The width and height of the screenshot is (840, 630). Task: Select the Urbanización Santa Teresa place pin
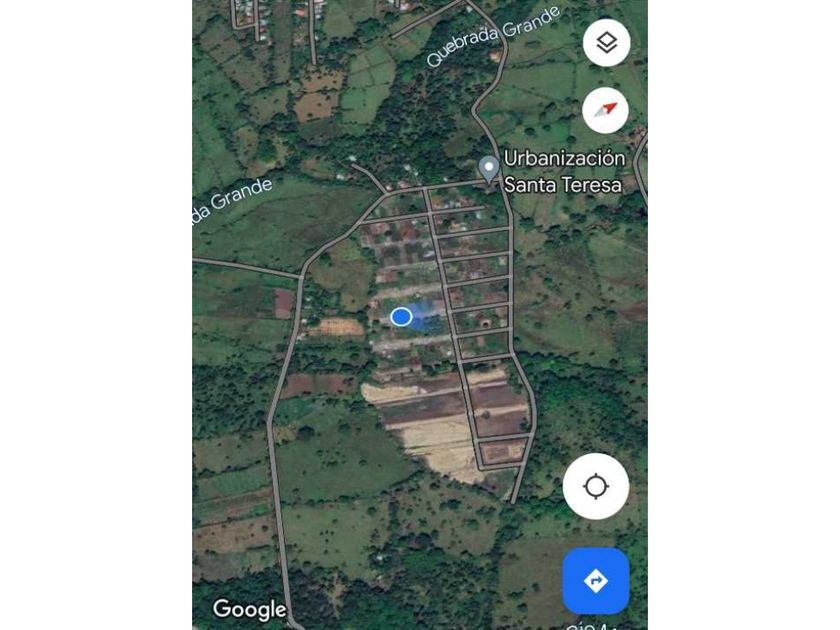click(x=489, y=169)
